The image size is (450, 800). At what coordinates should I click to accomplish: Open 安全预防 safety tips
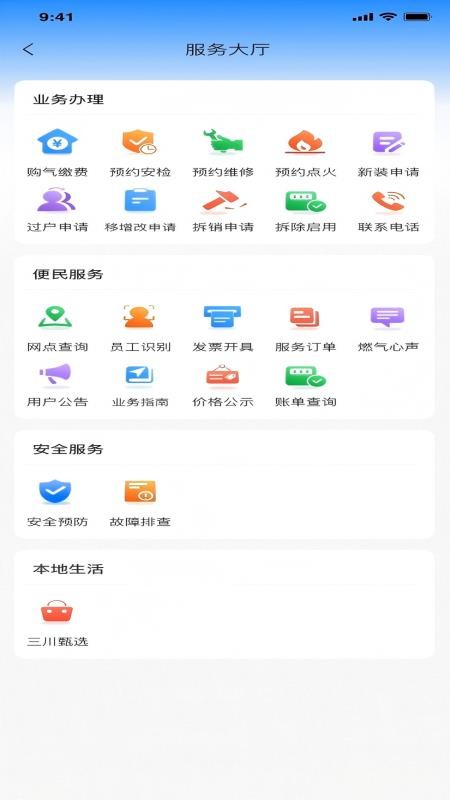(x=57, y=504)
